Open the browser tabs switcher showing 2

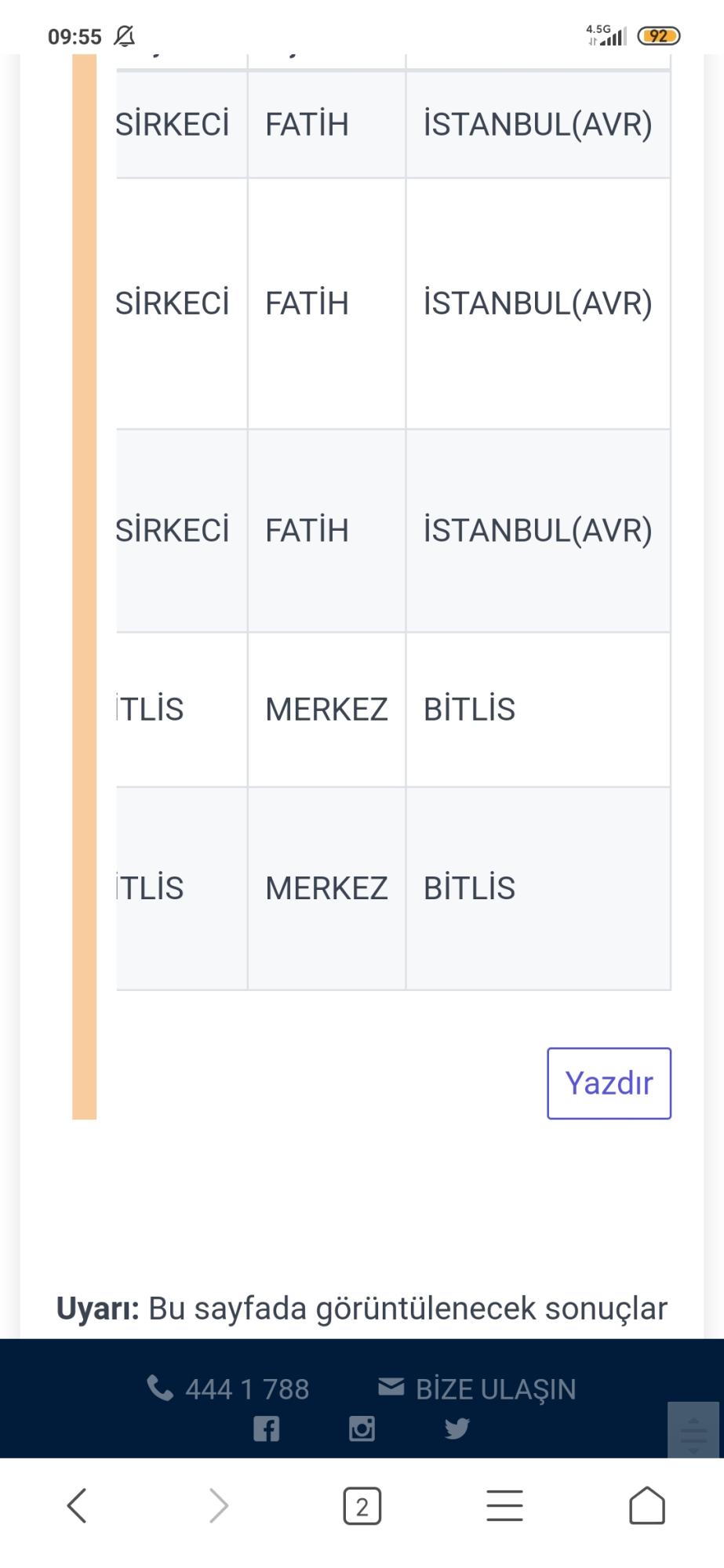pyautogui.click(x=362, y=1506)
